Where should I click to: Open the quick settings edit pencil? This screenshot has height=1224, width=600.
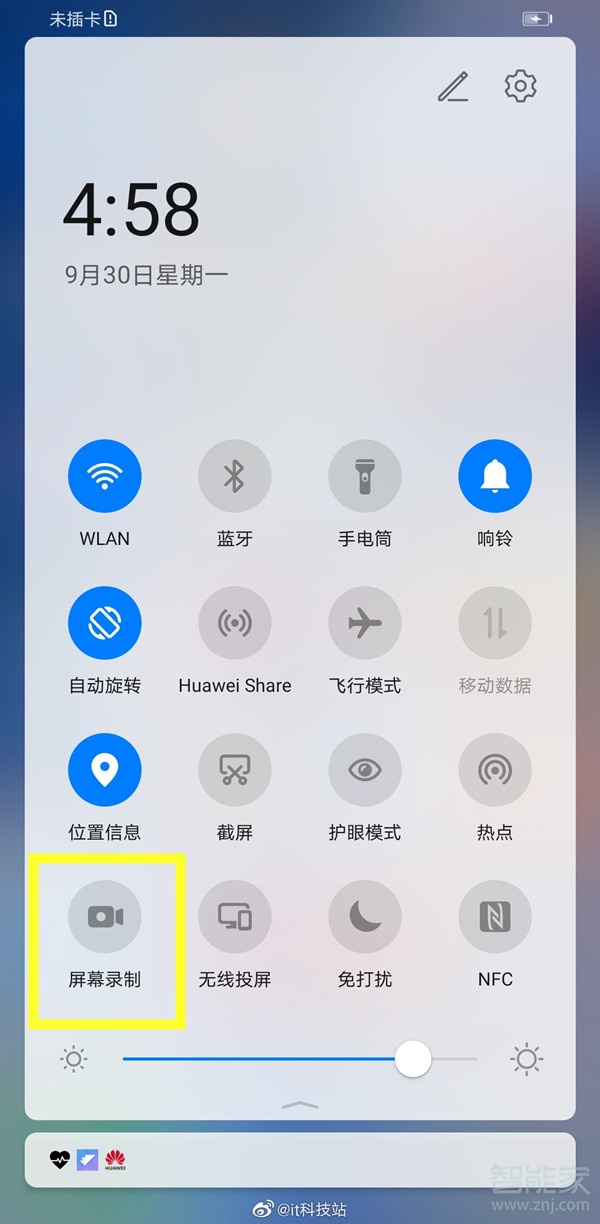tap(453, 87)
